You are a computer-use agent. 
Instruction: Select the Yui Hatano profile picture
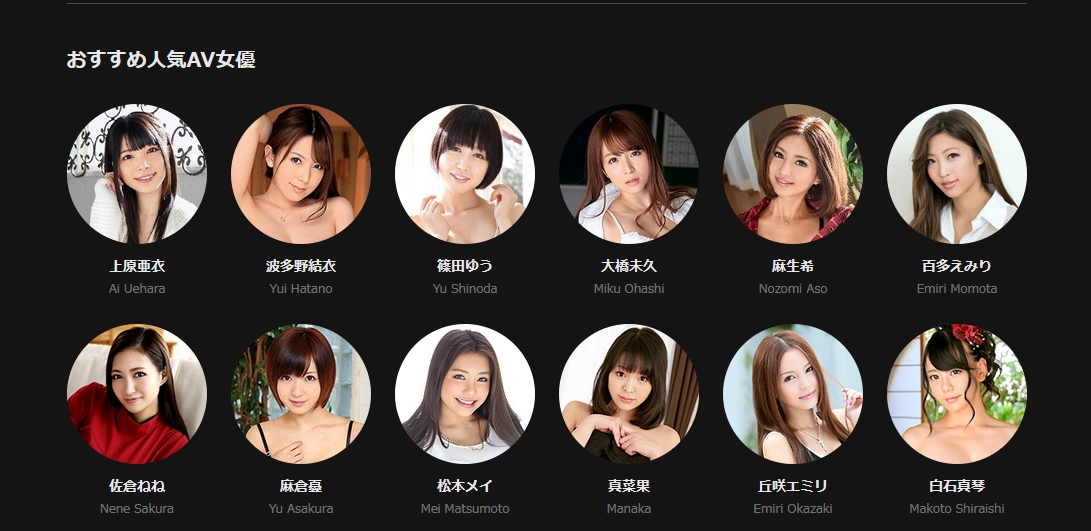click(301, 174)
